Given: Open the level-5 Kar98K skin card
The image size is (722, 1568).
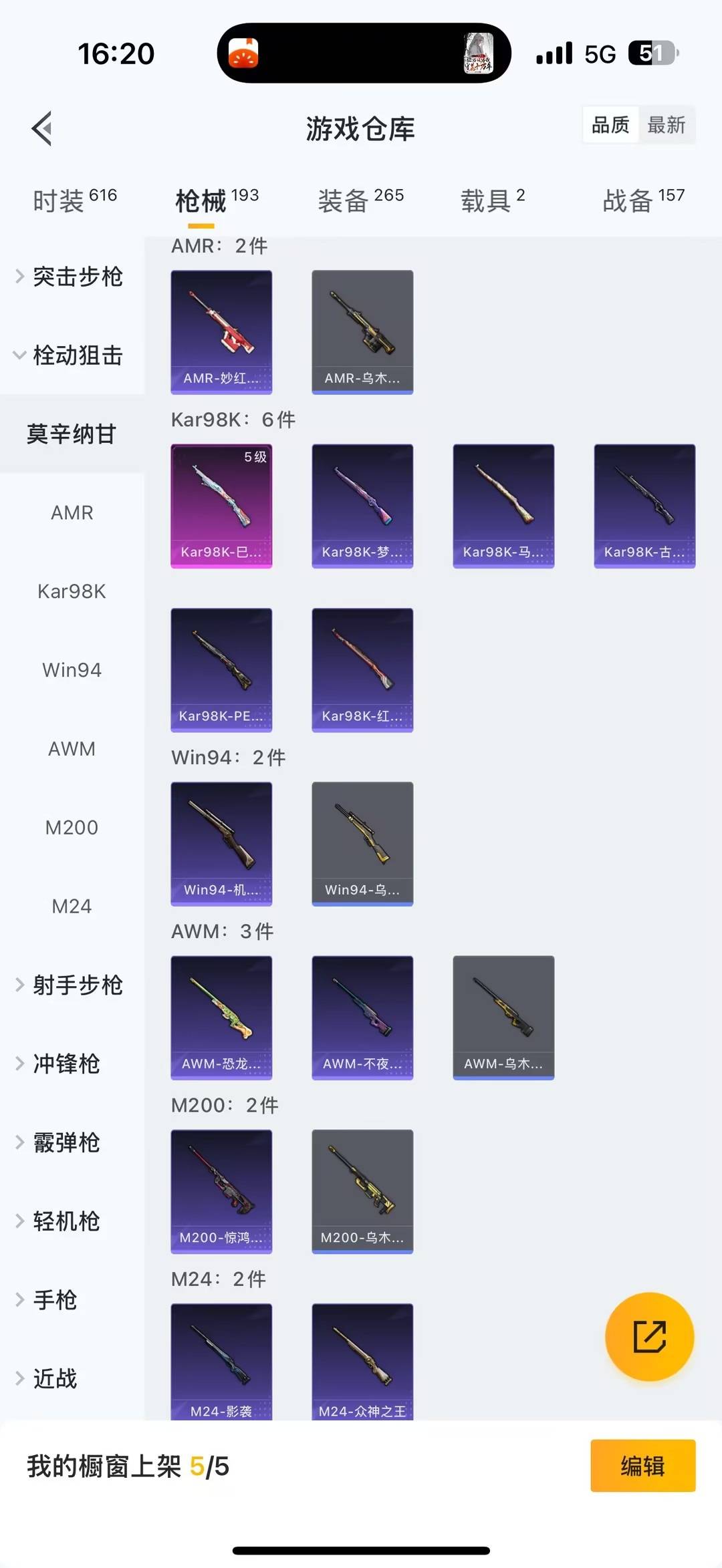Looking at the screenshot, I should (221, 506).
